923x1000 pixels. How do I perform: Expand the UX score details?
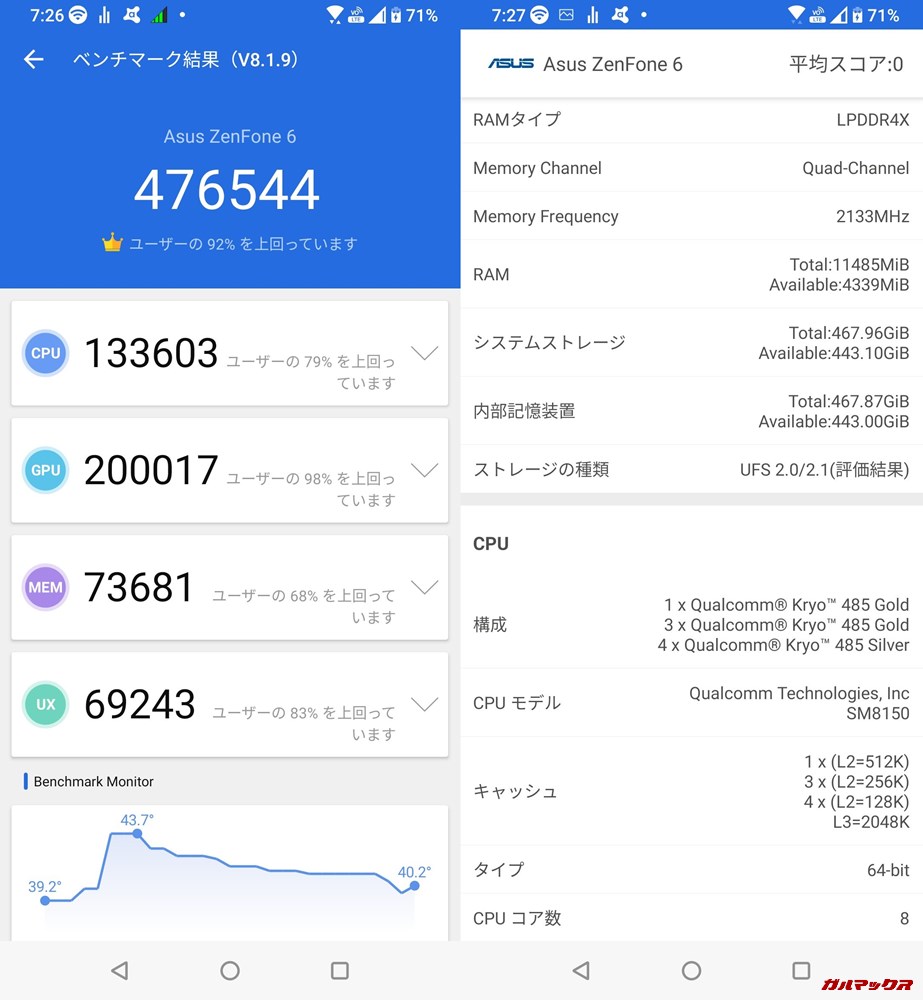click(x=424, y=704)
